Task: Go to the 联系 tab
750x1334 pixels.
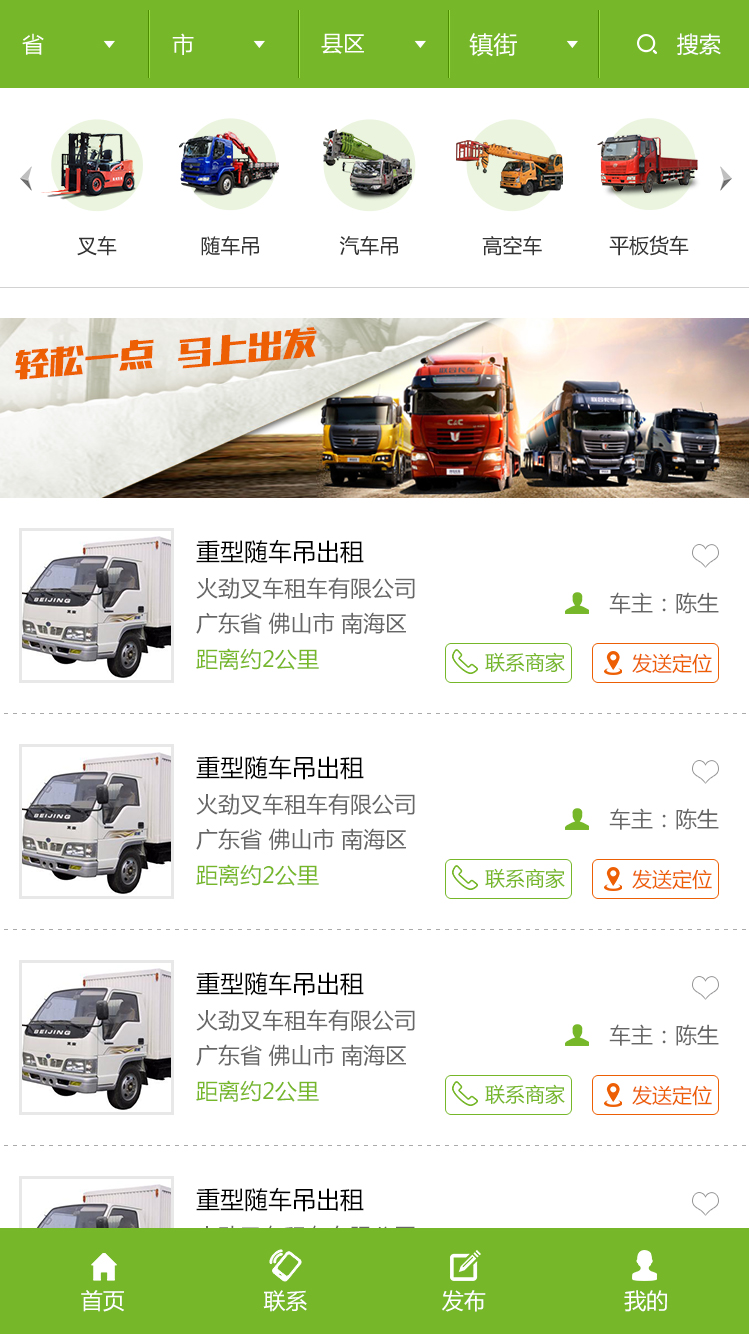Action: [x=285, y=1281]
